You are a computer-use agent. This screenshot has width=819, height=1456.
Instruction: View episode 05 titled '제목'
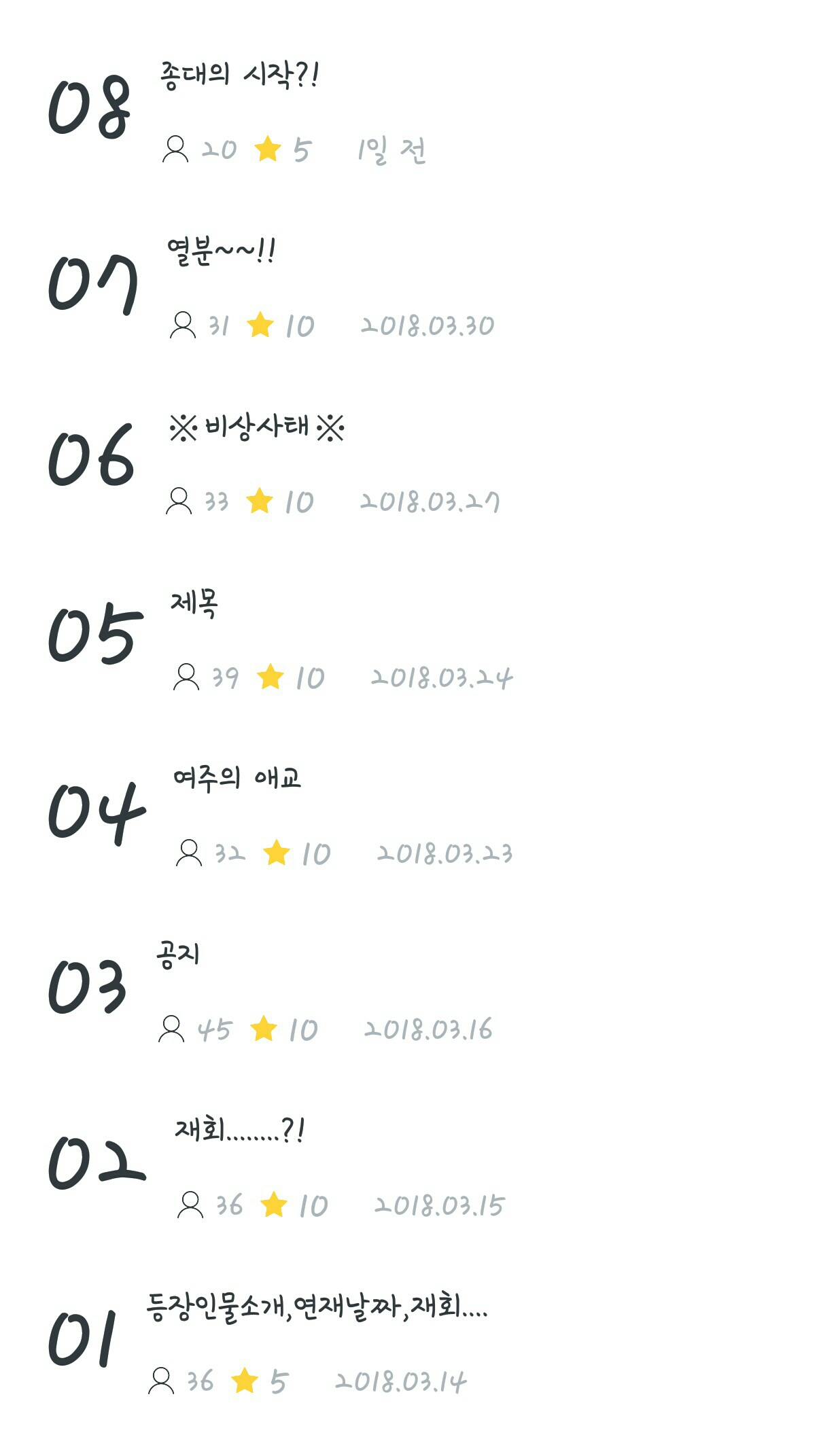pos(194,603)
